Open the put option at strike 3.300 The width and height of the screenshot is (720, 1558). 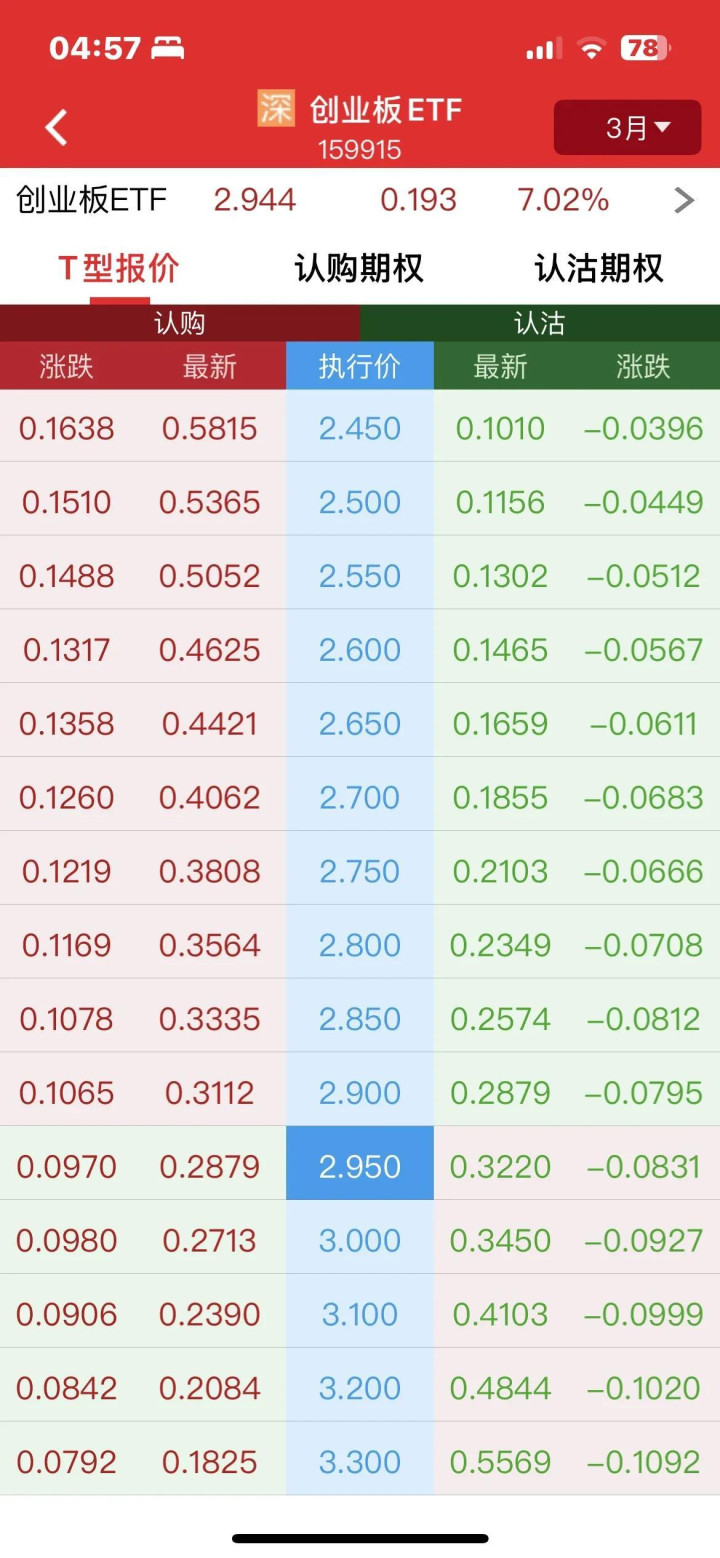pos(500,1462)
